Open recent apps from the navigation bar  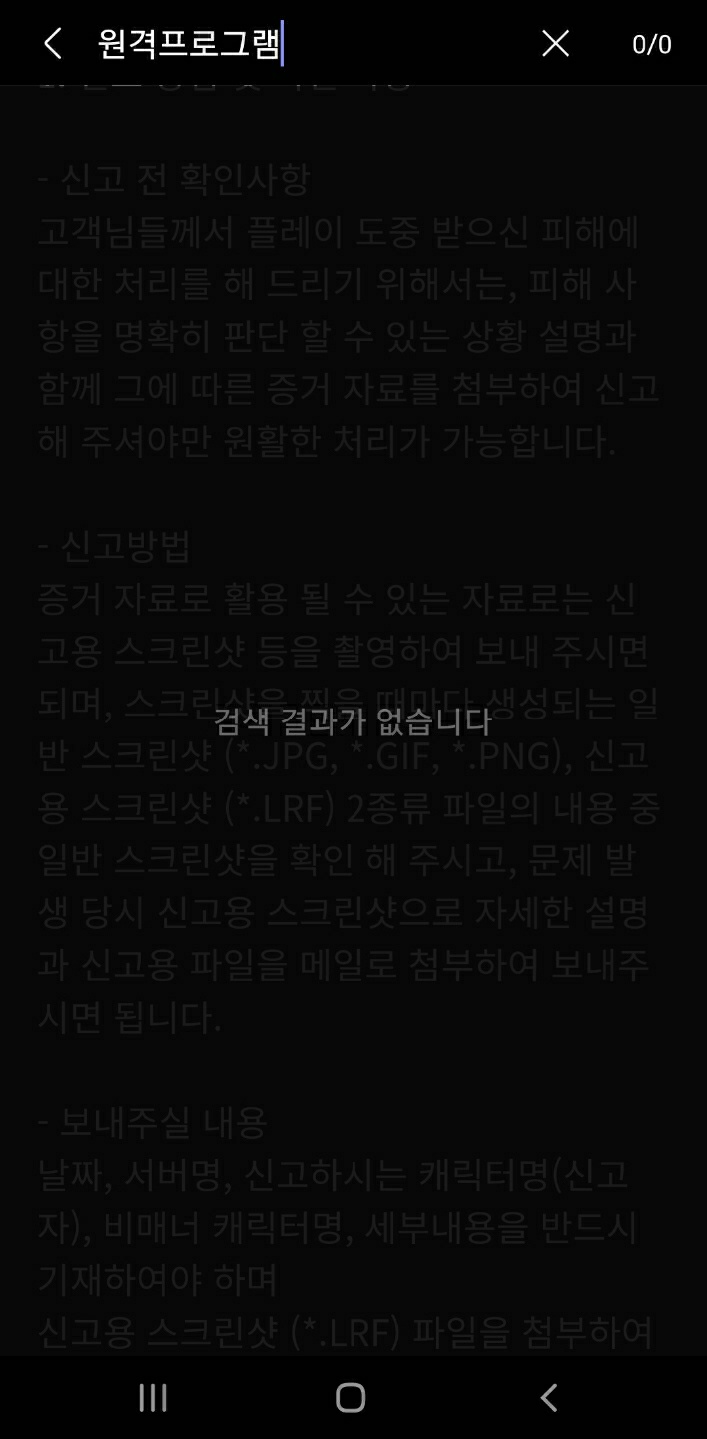pos(153,1397)
